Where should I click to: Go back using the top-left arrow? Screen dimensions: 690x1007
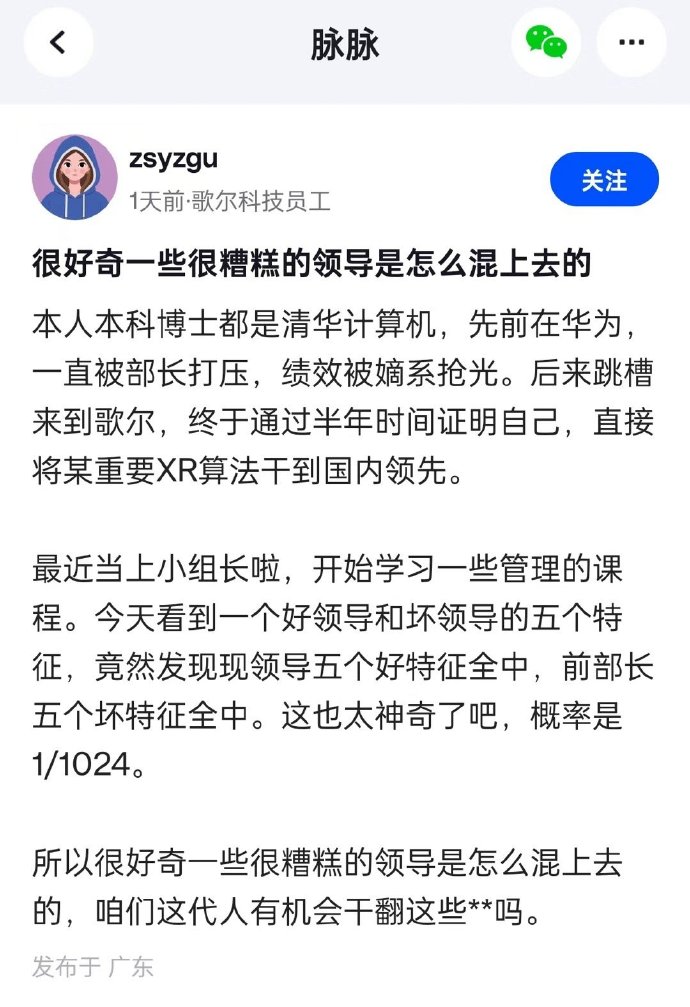(x=58, y=43)
